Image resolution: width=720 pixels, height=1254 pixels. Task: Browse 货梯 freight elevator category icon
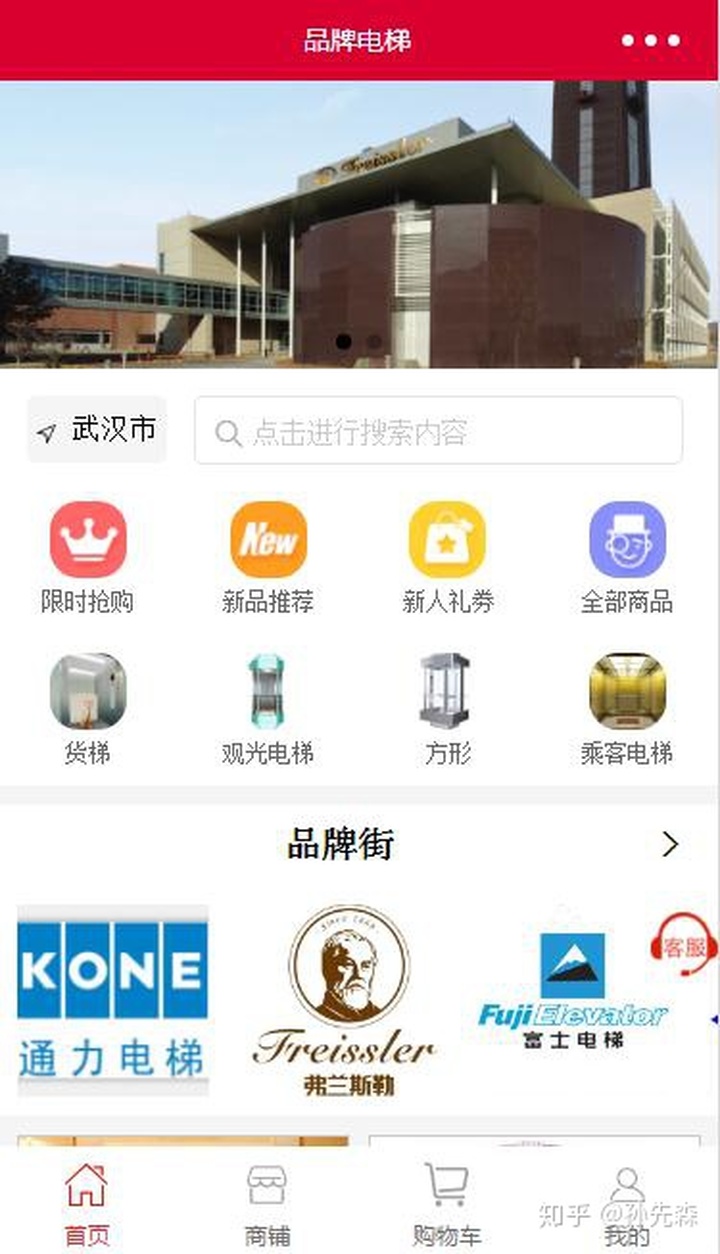(88, 690)
